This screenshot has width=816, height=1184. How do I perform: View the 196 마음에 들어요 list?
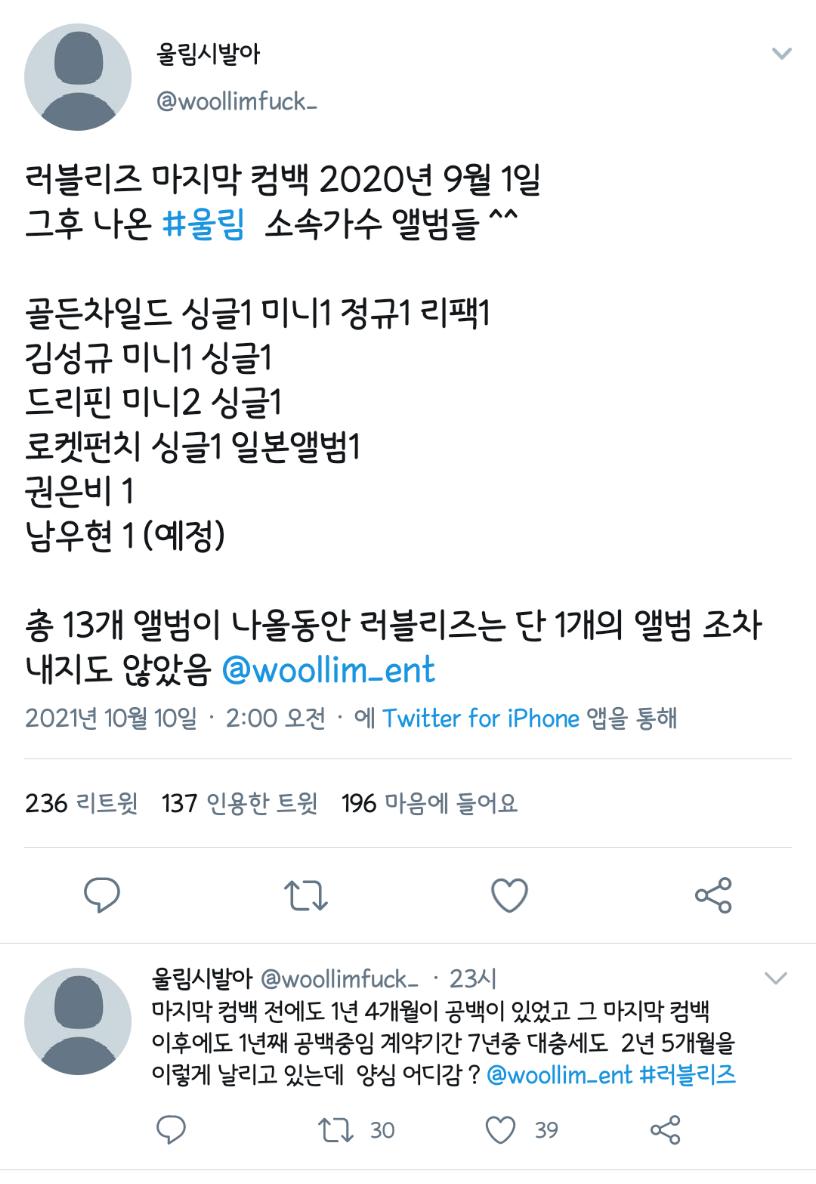click(x=430, y=802)
